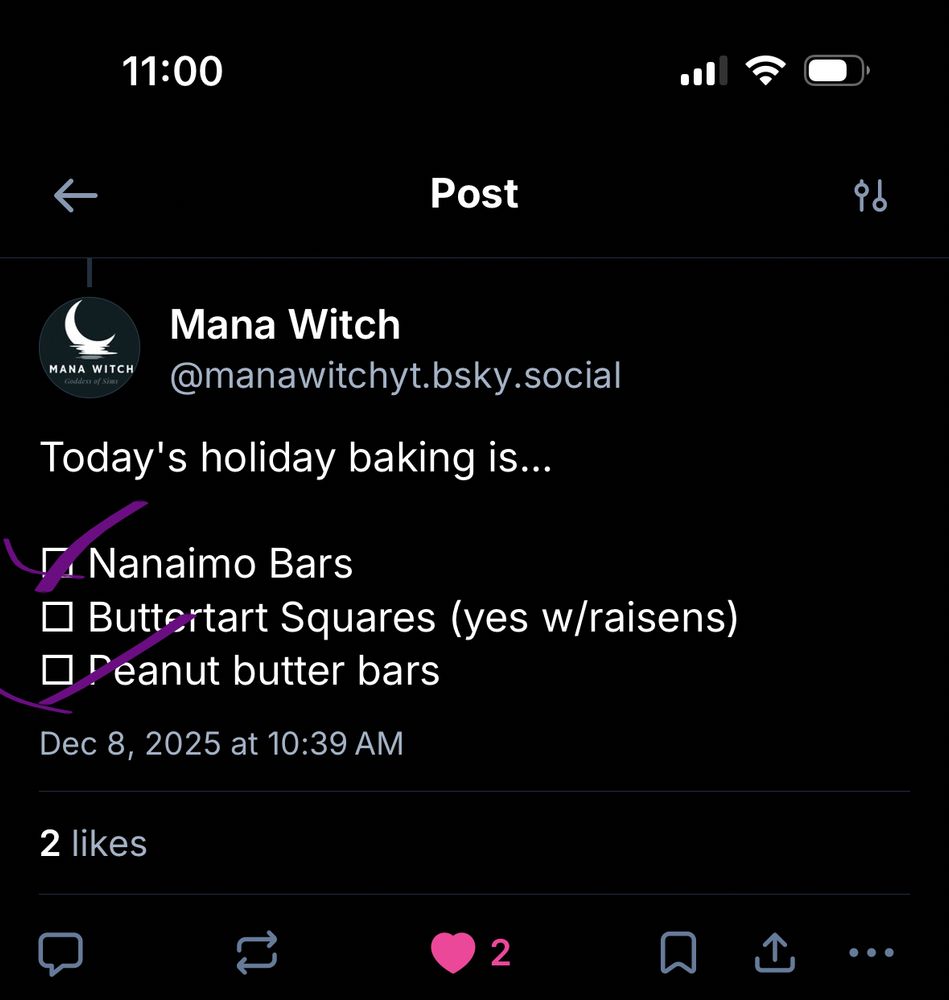Image resolution: width=949 pixels, height=1000 pixels.
Task: View the @manawitchyt.bsky.social profile handle
Action: point(395,376)
